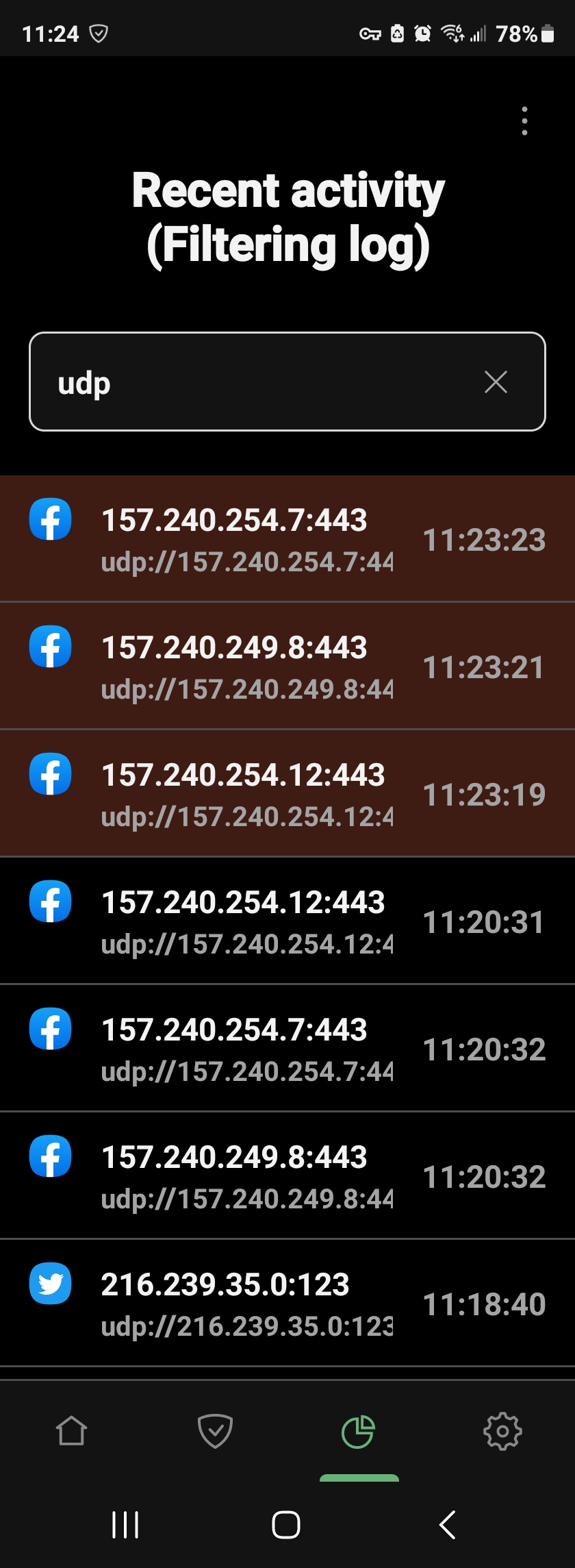
Task: Open the clock alarm icon in the status bar
Action: (x=423, y=32)
